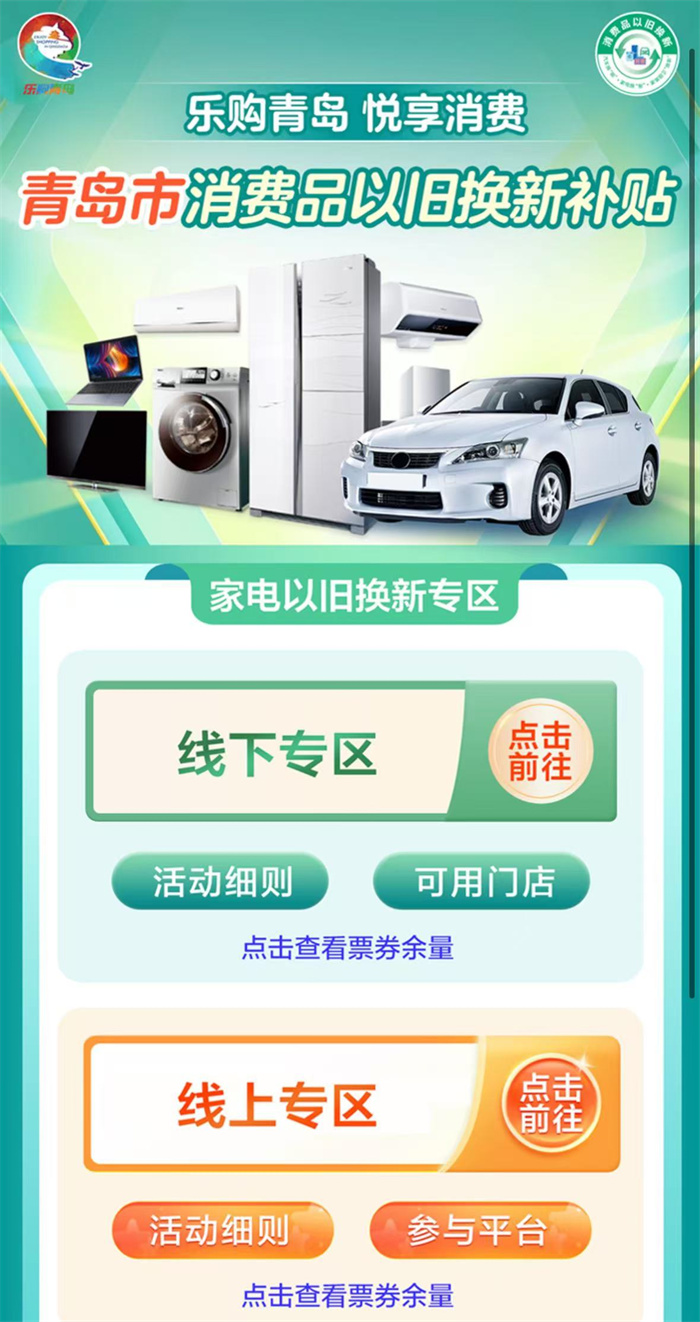Open the 参与平台 button
The height and width of the screenshot is (1322, 700).
coord(480,1230)
